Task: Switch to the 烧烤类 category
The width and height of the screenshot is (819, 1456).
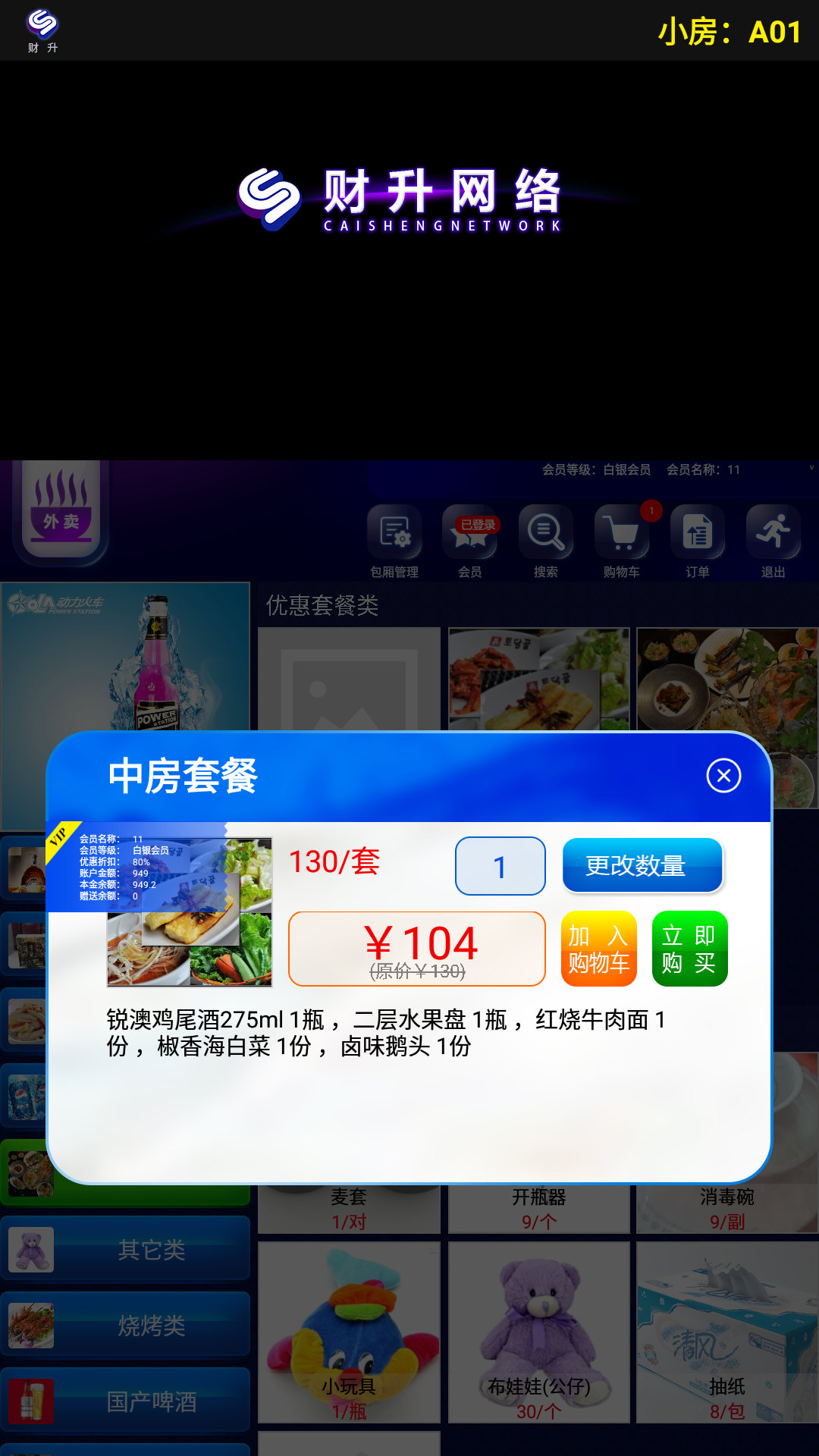Action: coord(126,1325)
